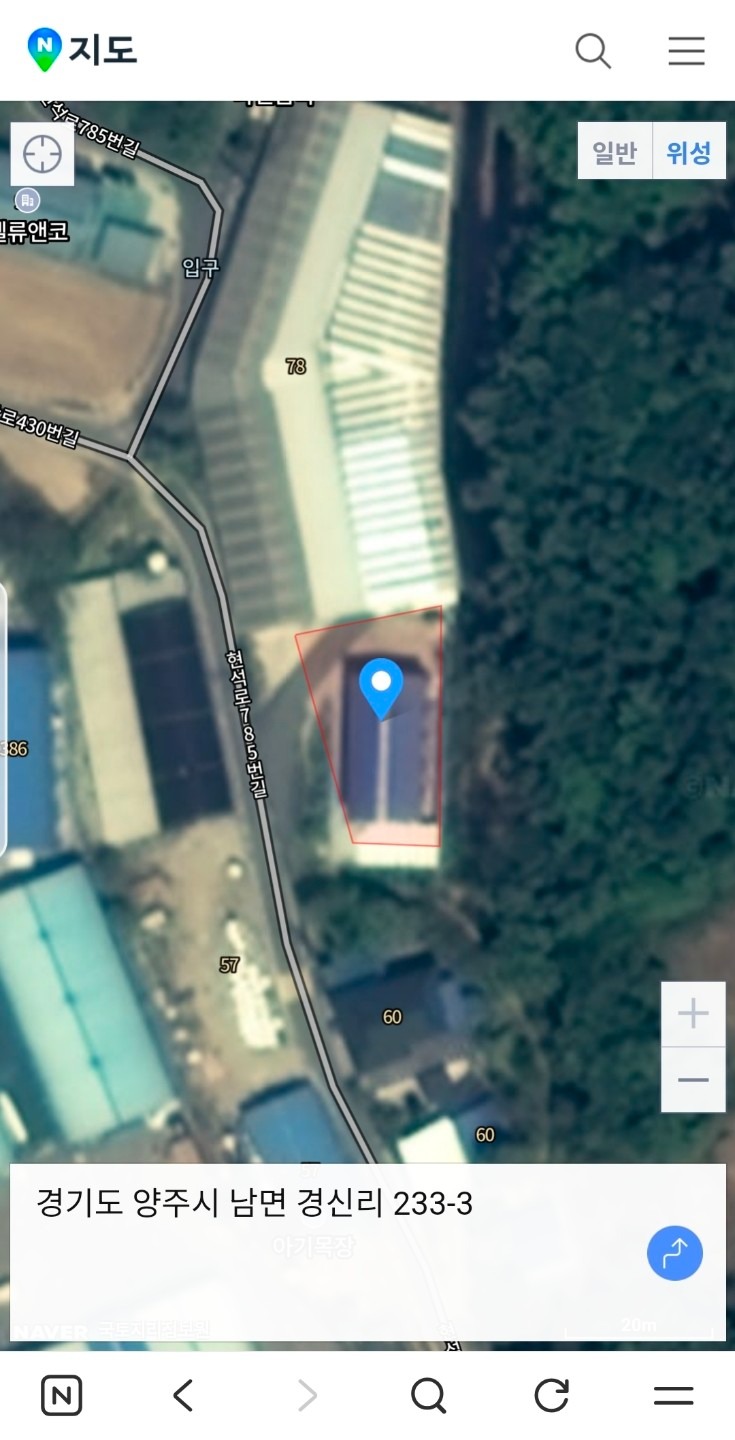The image size is (735, 1440).
Task: Open browser search in bottom toolbar
Action: 428,1395
